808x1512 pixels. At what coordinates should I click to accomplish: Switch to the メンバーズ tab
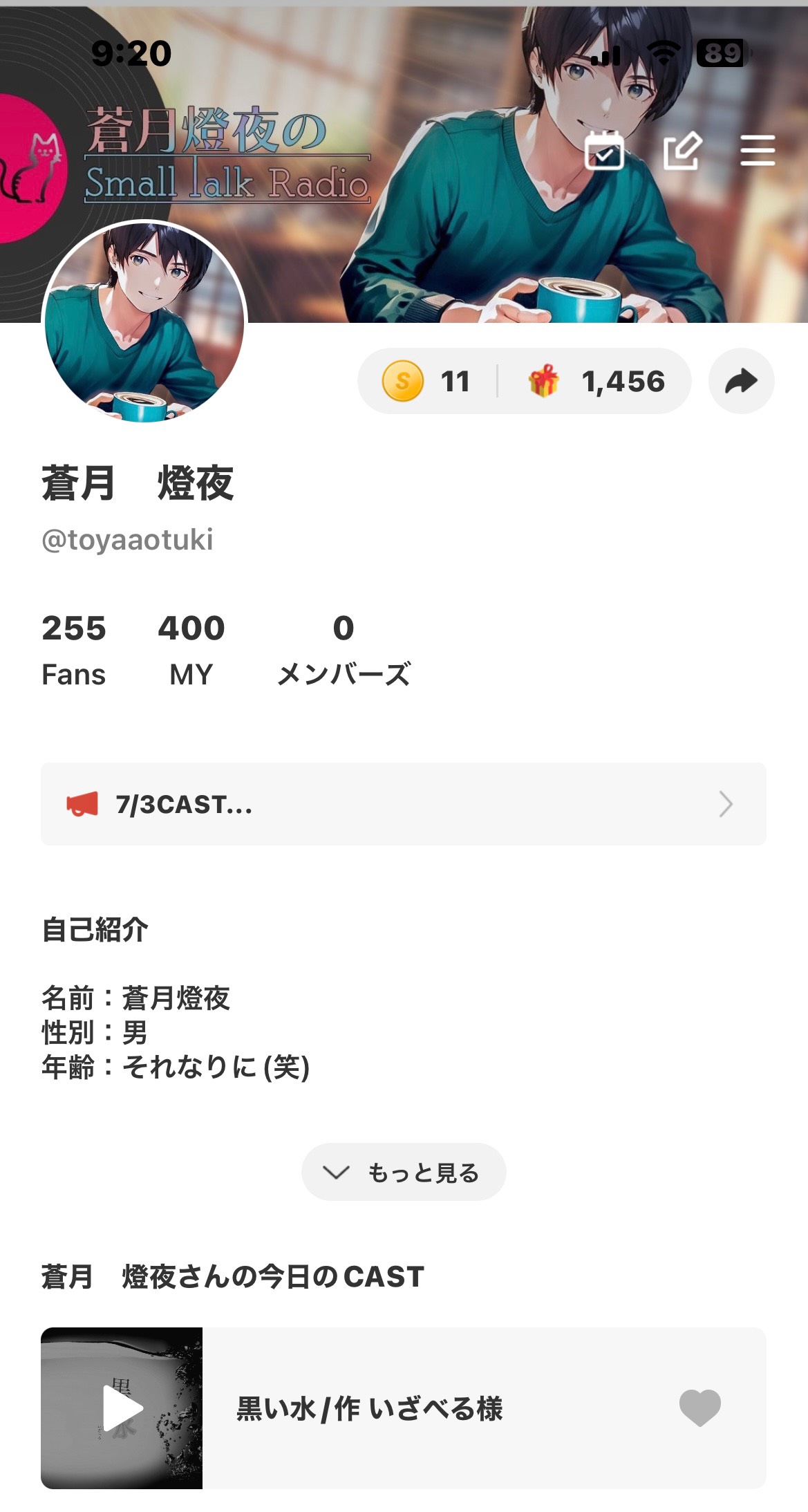344,648
